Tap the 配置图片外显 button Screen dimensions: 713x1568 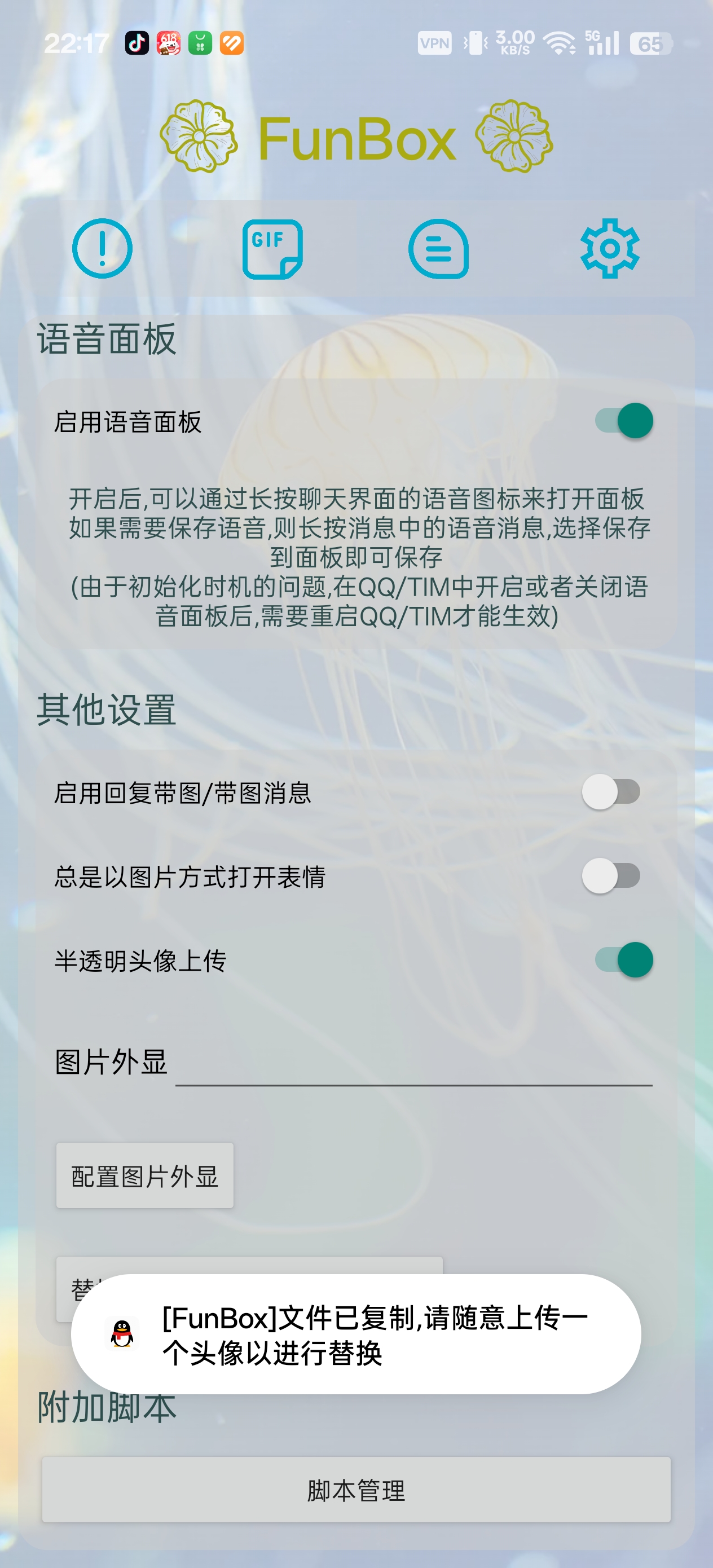point(145,1175)
